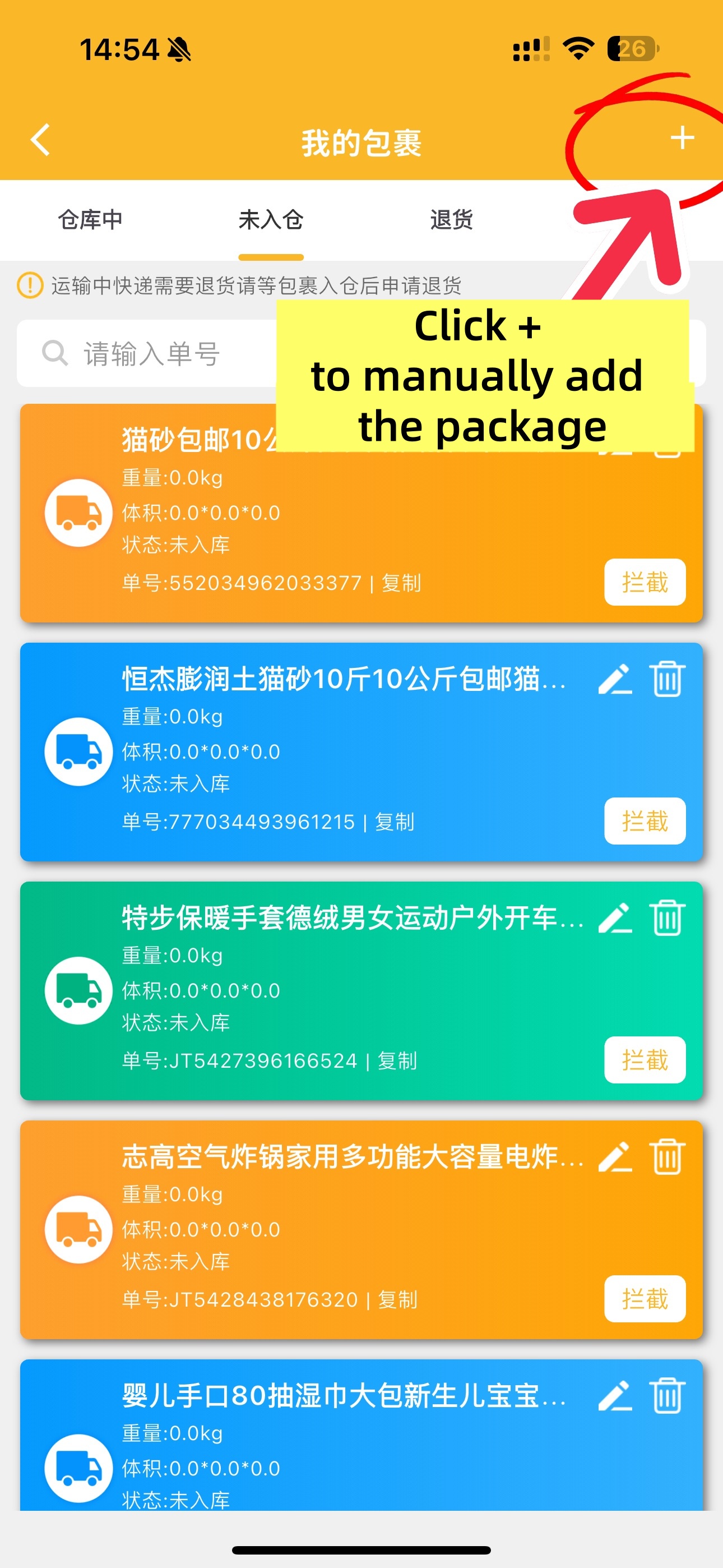Switch to the 退货 tab
The image size is (723, 1568).
pos(451,220)
